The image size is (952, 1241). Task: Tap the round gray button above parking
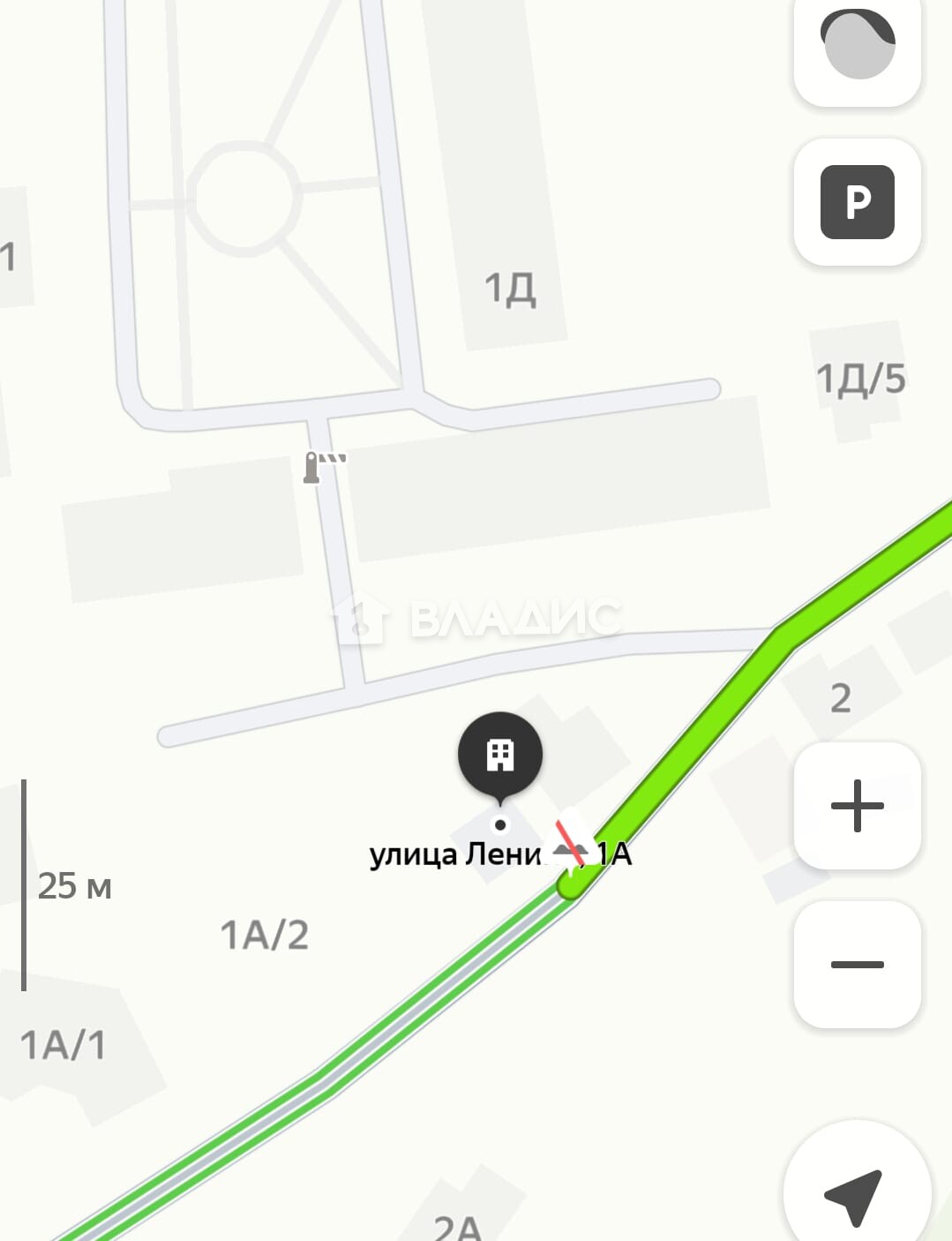pyautogui.click(x=857, y=46)
